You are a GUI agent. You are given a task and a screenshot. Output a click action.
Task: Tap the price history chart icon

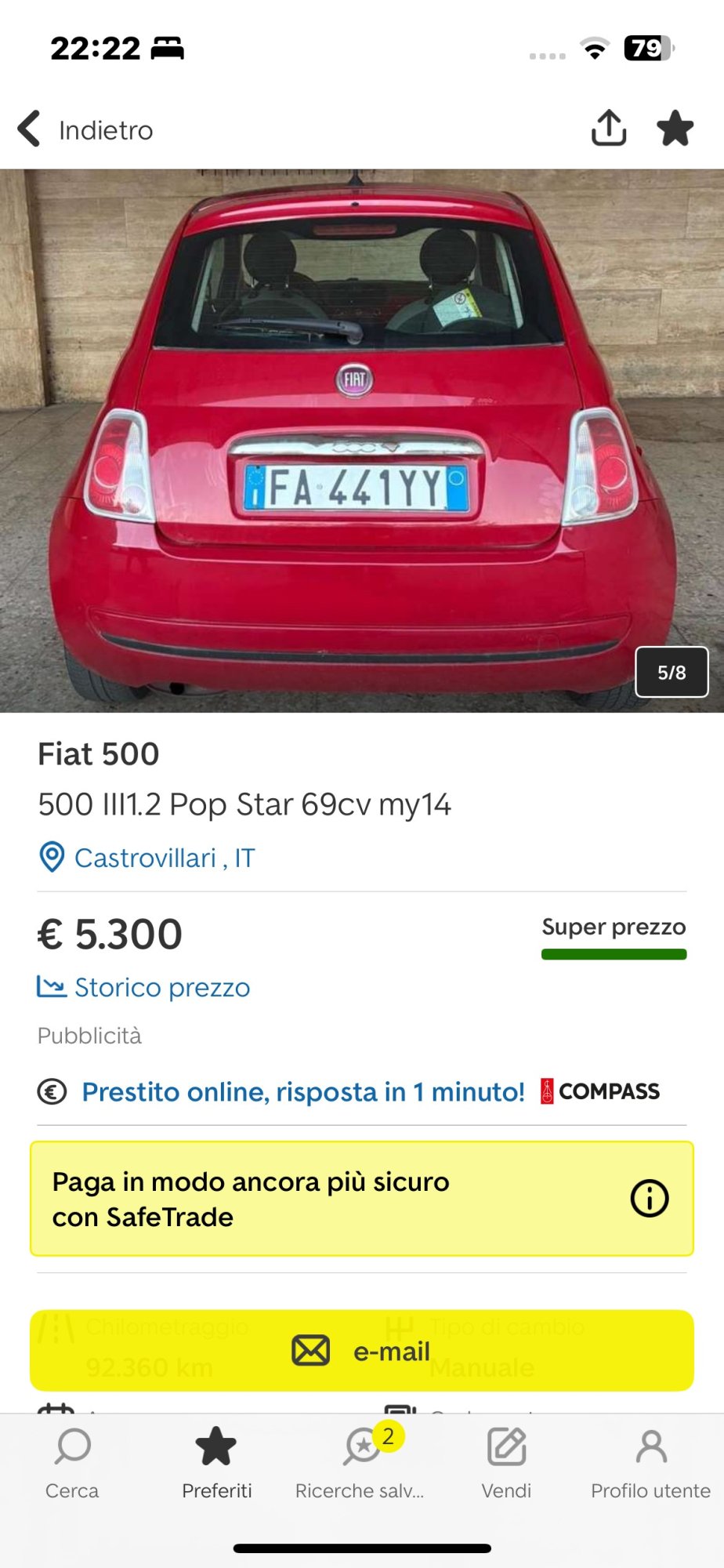point(49,987)
